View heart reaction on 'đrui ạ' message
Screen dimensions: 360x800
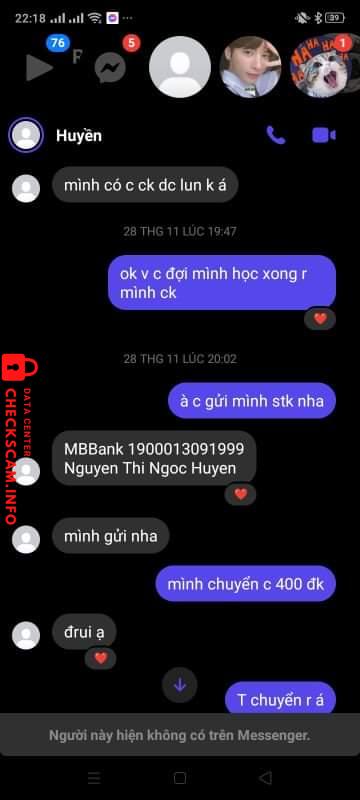click(101, 658)
